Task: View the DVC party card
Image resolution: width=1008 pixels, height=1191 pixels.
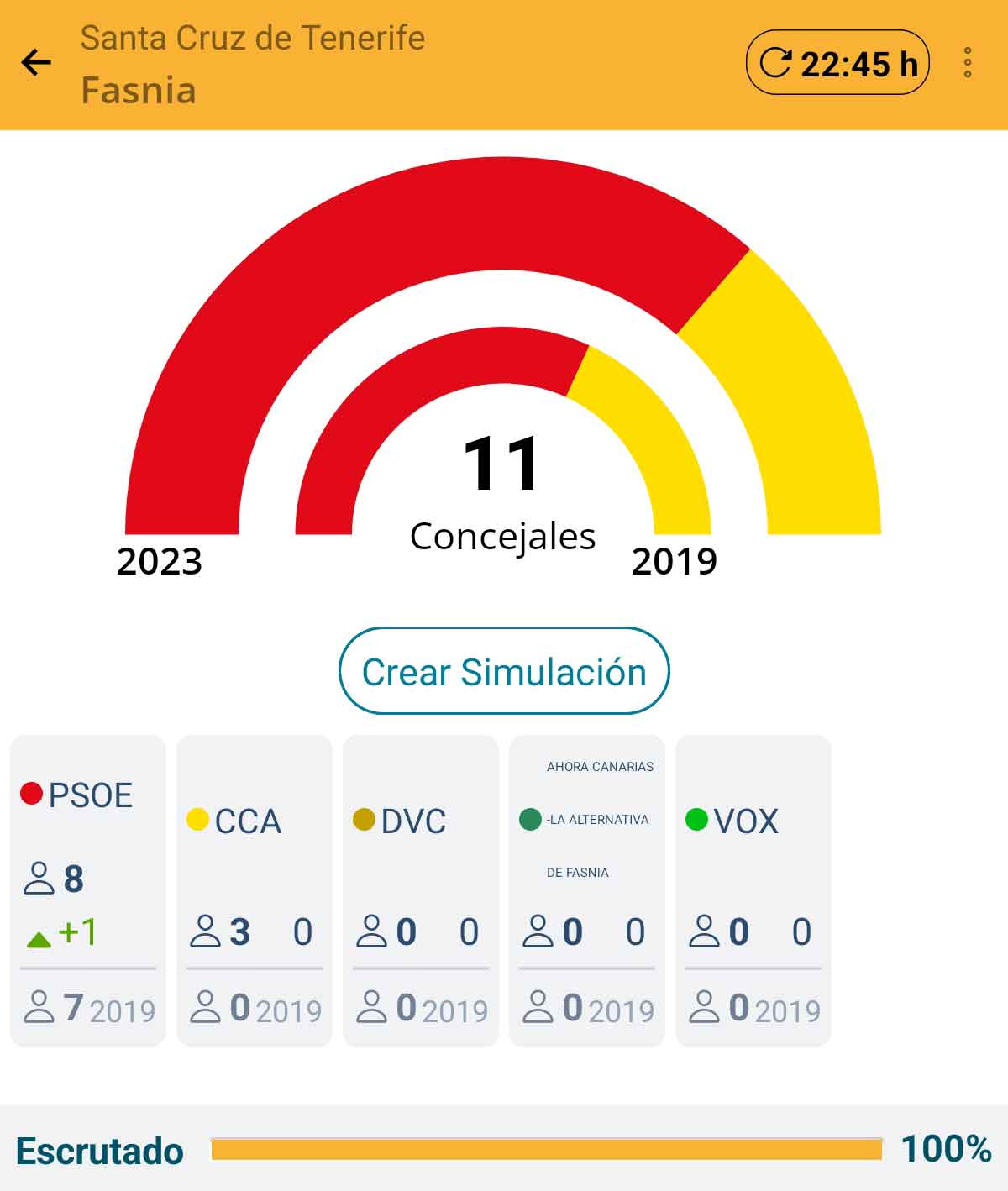Action: pyautogui.click(x=421, y=891)
